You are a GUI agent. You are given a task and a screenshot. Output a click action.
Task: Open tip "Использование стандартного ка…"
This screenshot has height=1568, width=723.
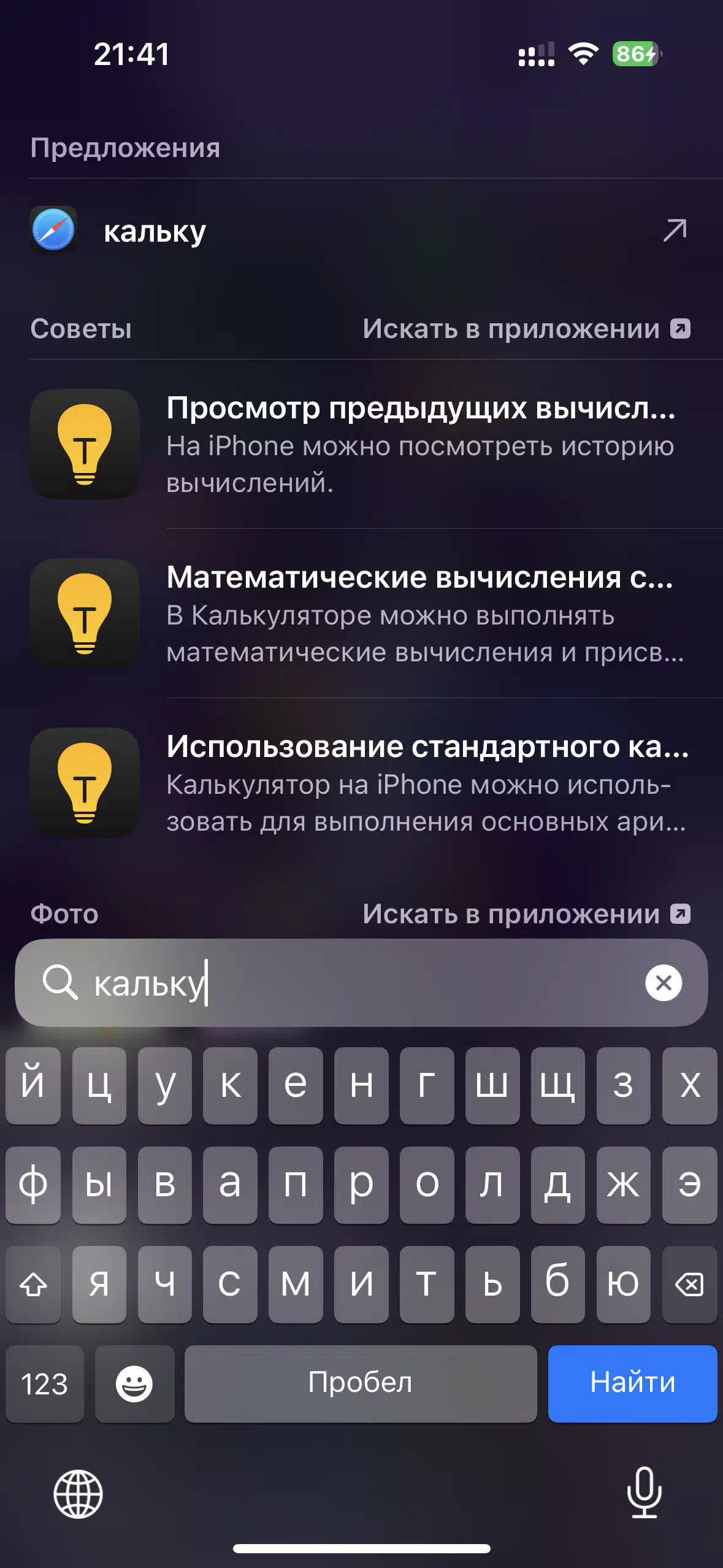pyautogui.click(x=361, y=783)
